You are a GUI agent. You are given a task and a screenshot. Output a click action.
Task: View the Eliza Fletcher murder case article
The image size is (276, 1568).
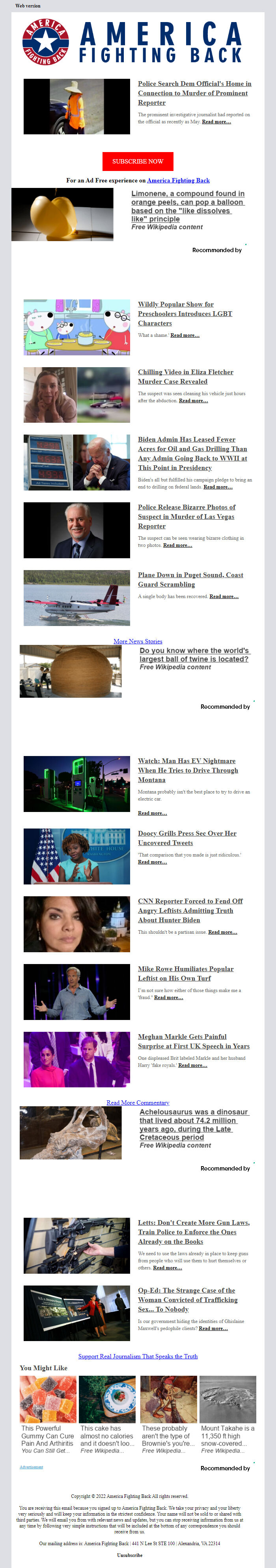coord(185,377)
